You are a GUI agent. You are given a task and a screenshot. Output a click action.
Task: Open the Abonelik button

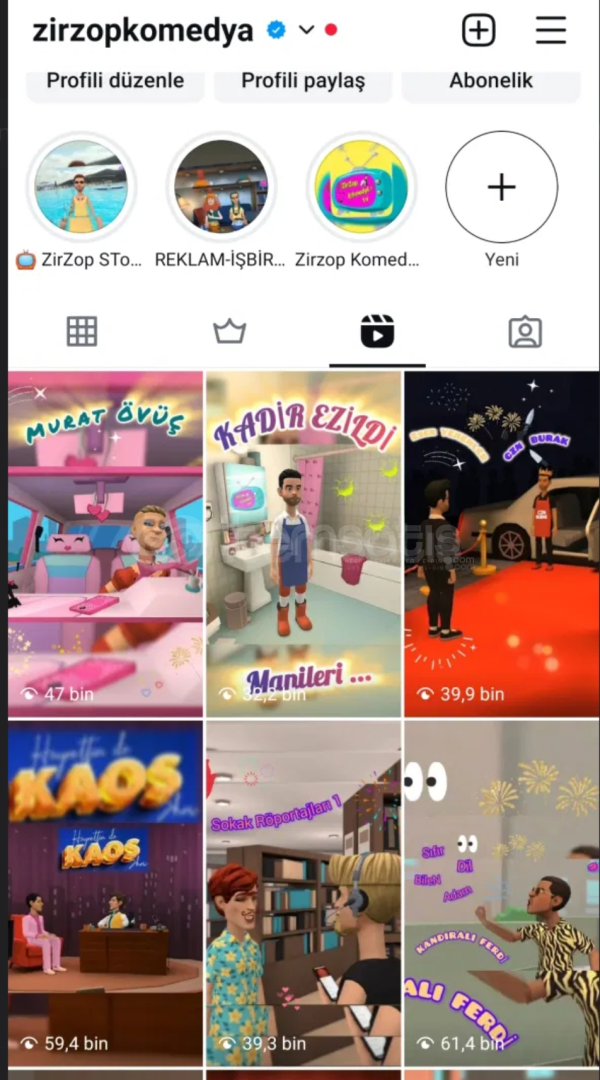[x=491, y=82]
